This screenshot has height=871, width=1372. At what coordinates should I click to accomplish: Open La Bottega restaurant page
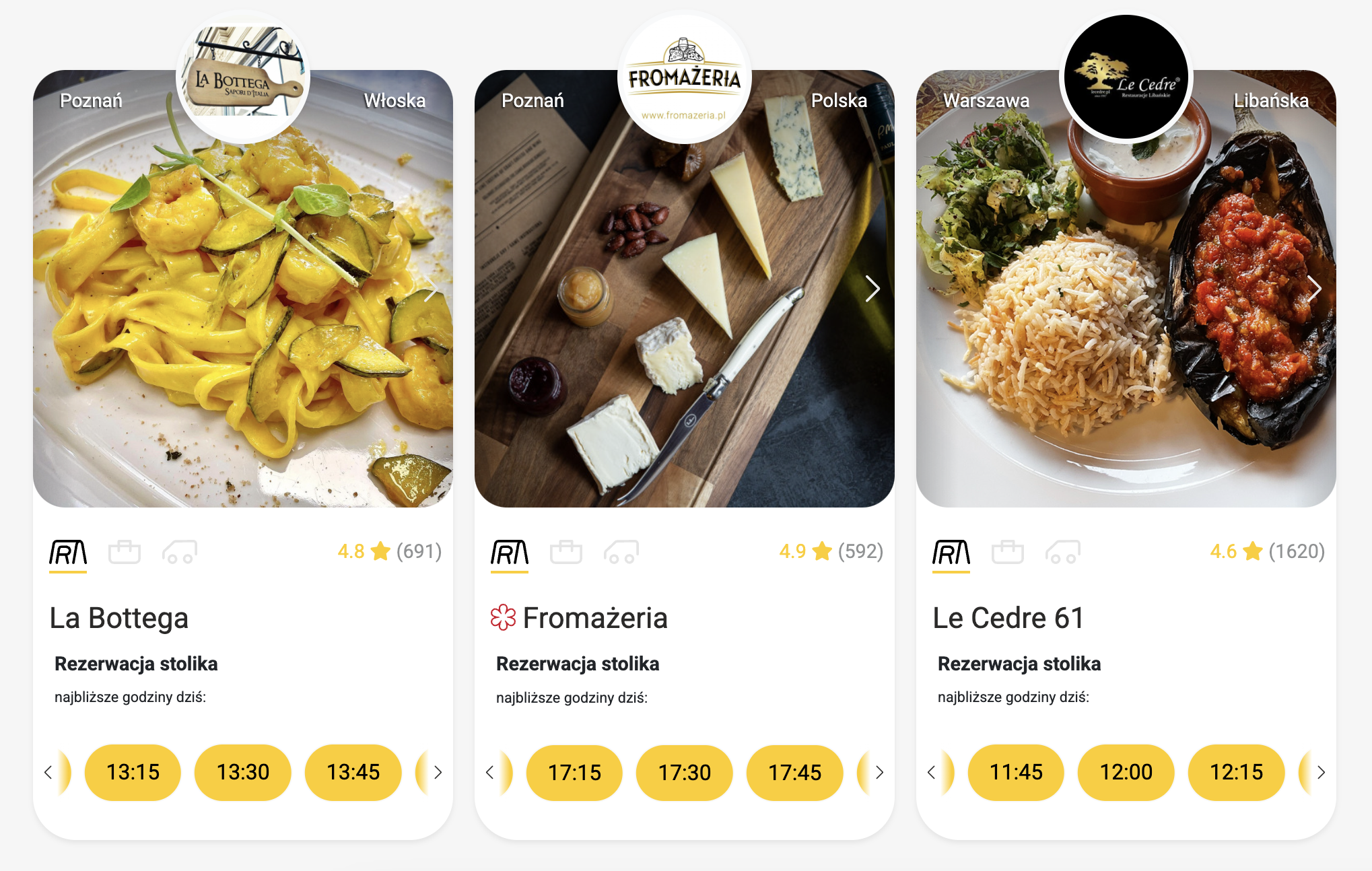tap(119, 618)
